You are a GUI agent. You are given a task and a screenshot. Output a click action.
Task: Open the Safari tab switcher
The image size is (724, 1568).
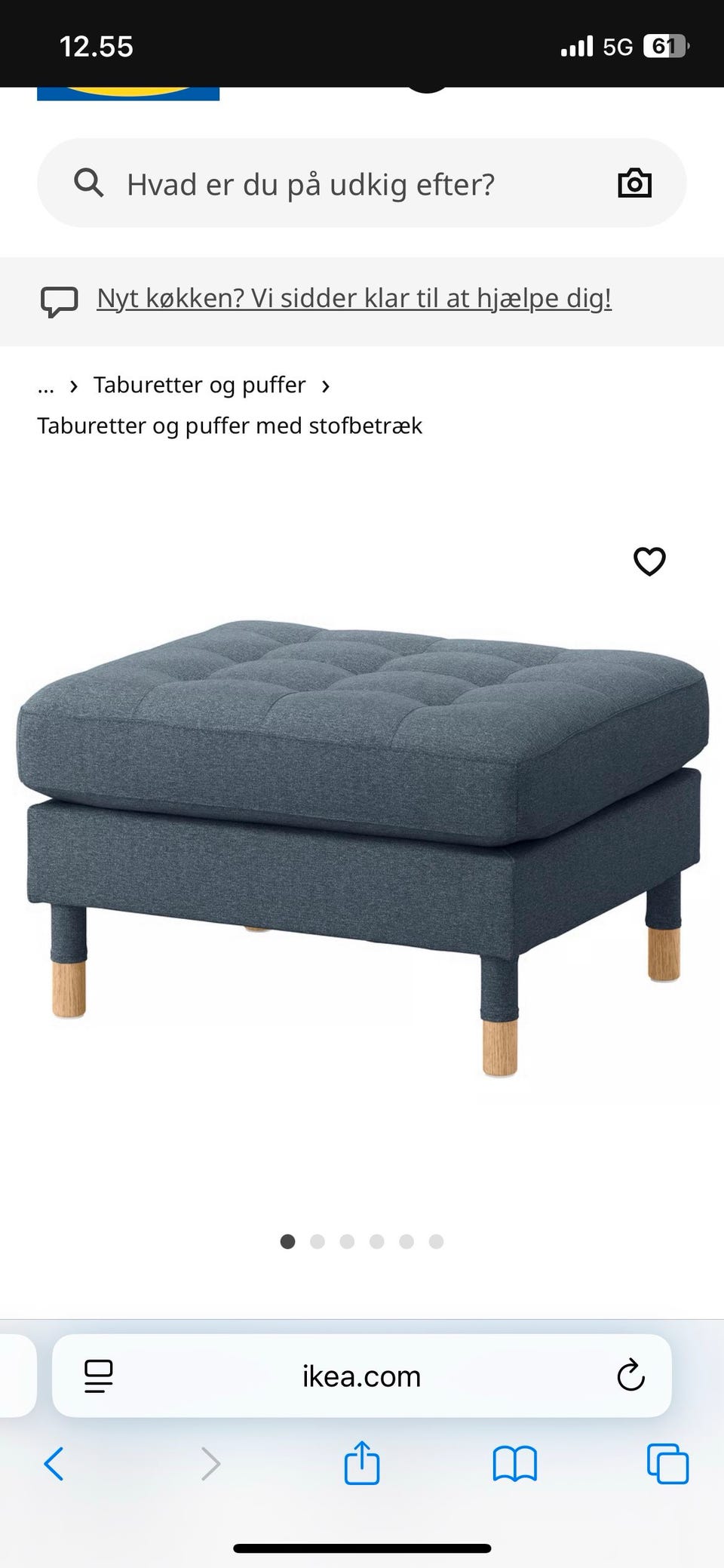[x=667, y=1464]
